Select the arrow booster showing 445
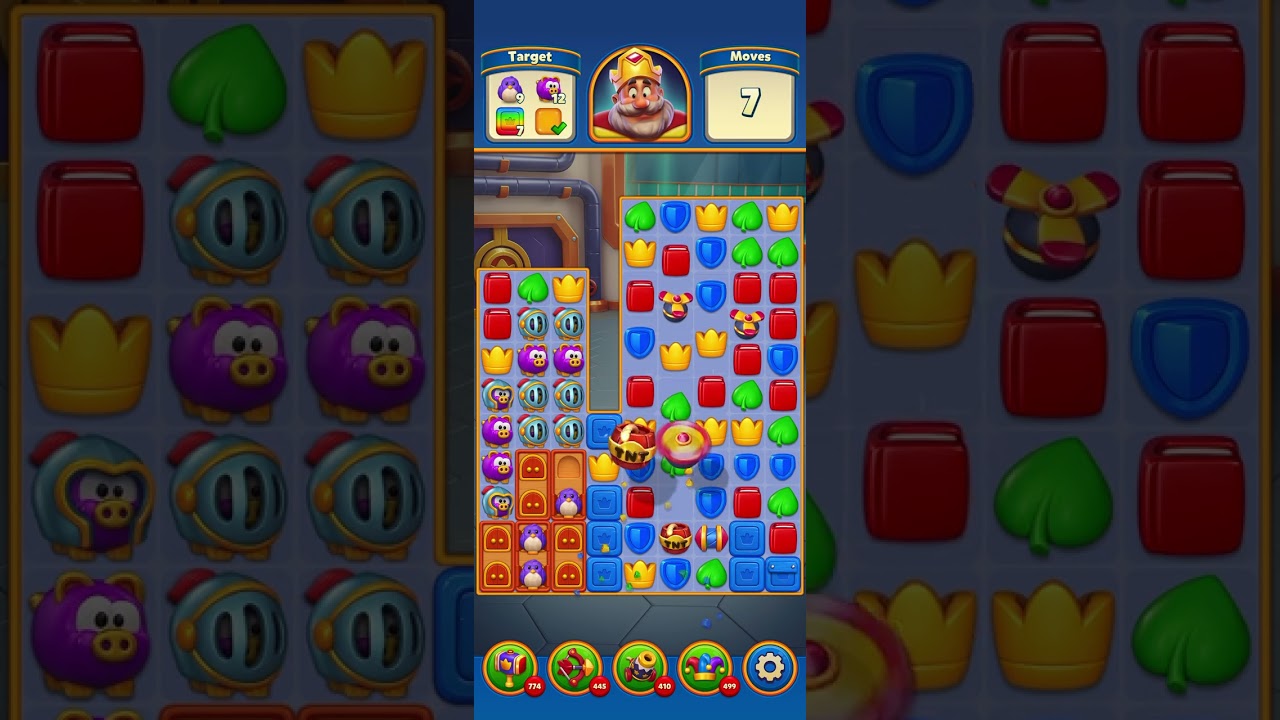The image size is (1280, 720). [575, 667]
